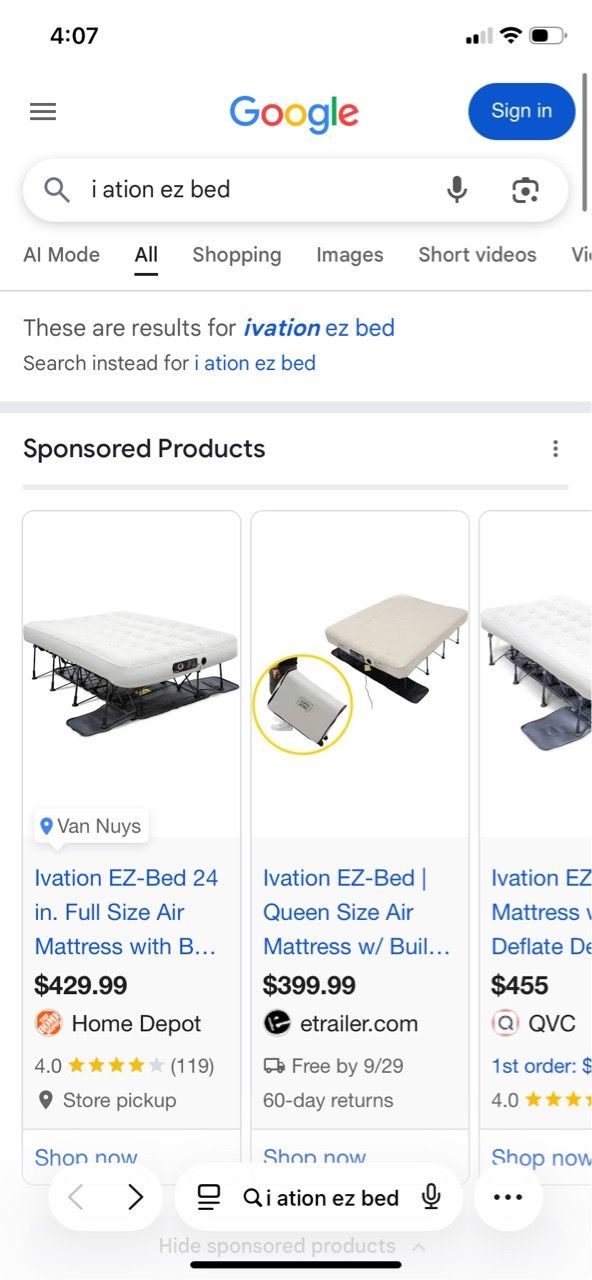Tap the Sign in button
This screenshot has height=1280, width=592.
[x=521, y=111]
